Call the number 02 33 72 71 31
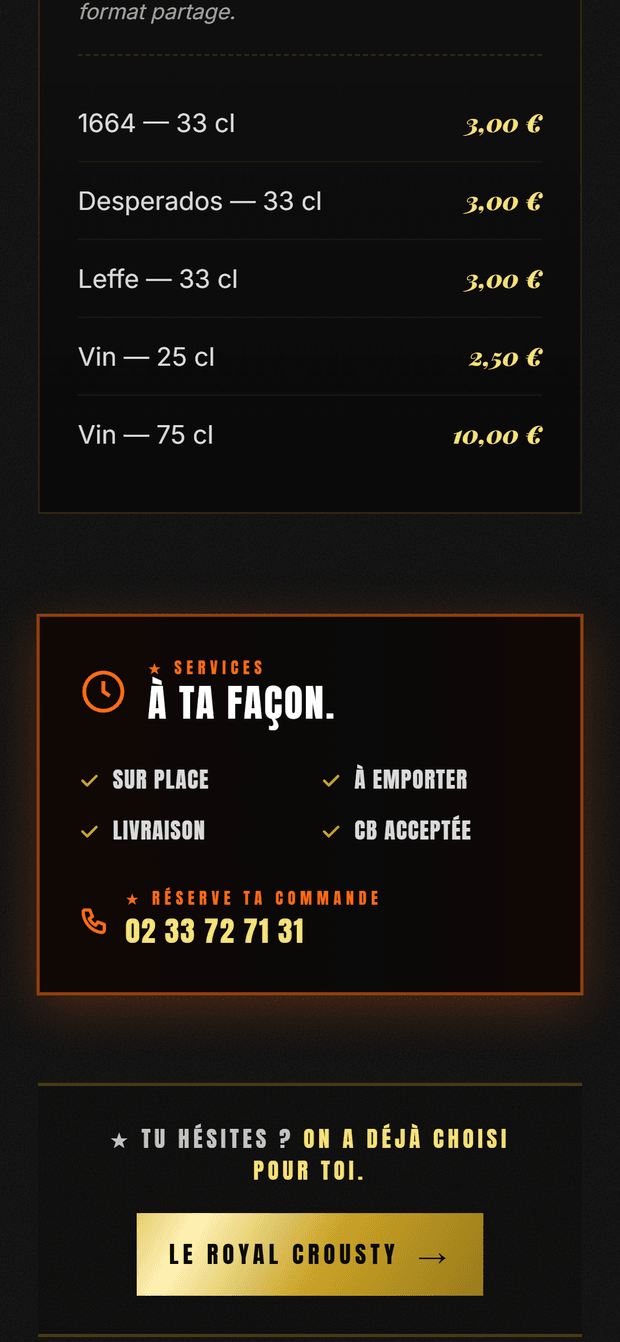The image size is (620, 1342). 214,931
